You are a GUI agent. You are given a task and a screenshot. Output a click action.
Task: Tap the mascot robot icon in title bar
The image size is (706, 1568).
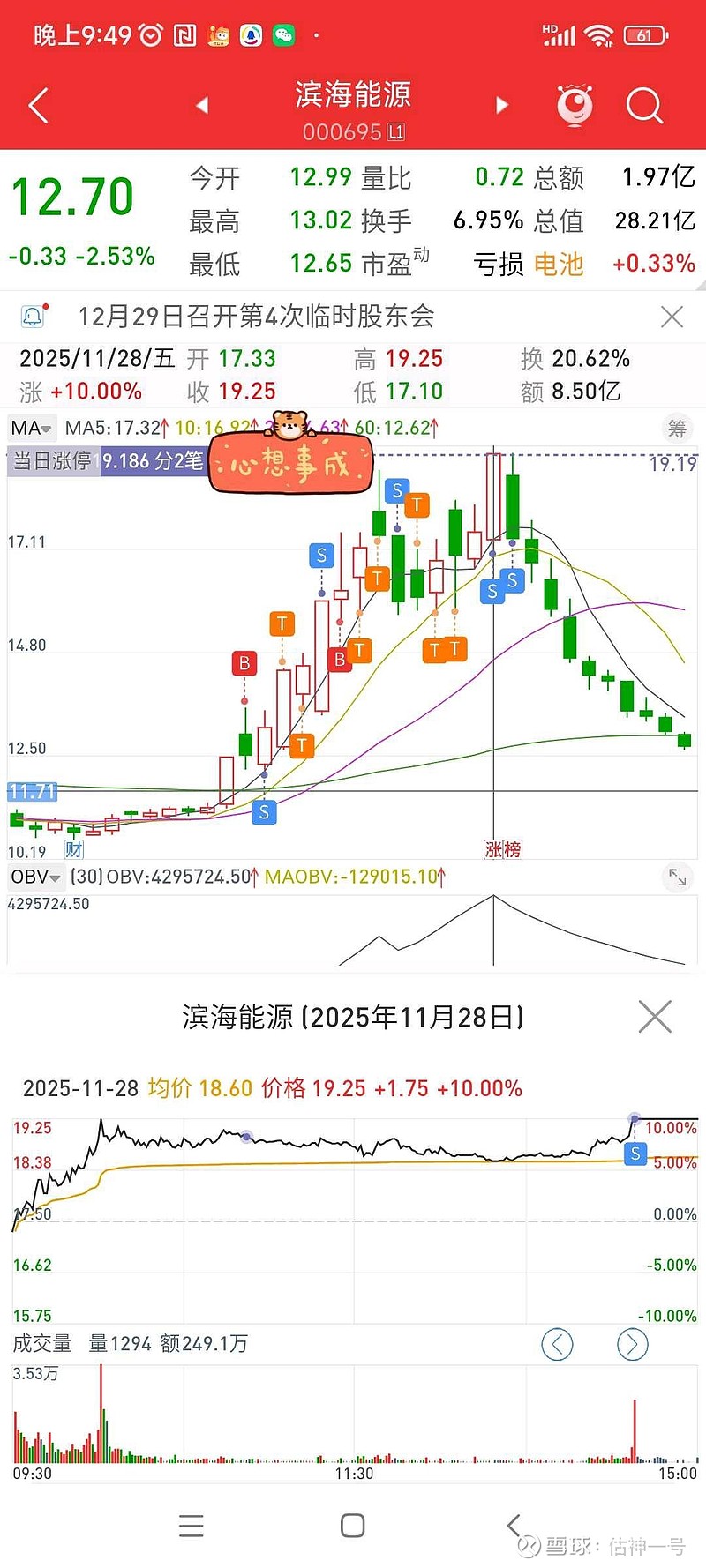[x=575, y=104]
